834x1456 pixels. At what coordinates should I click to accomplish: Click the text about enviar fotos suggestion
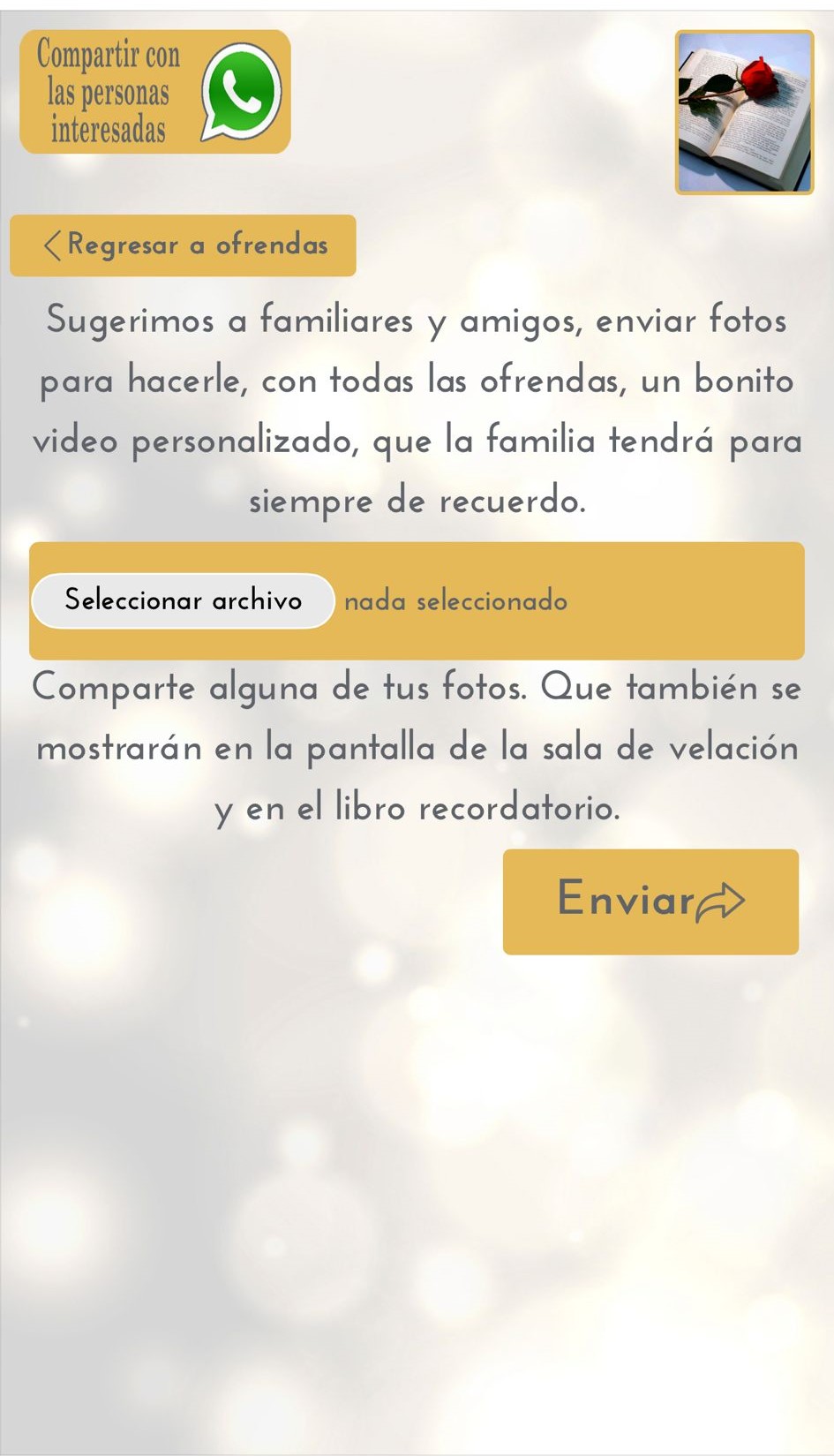[417, 411]
